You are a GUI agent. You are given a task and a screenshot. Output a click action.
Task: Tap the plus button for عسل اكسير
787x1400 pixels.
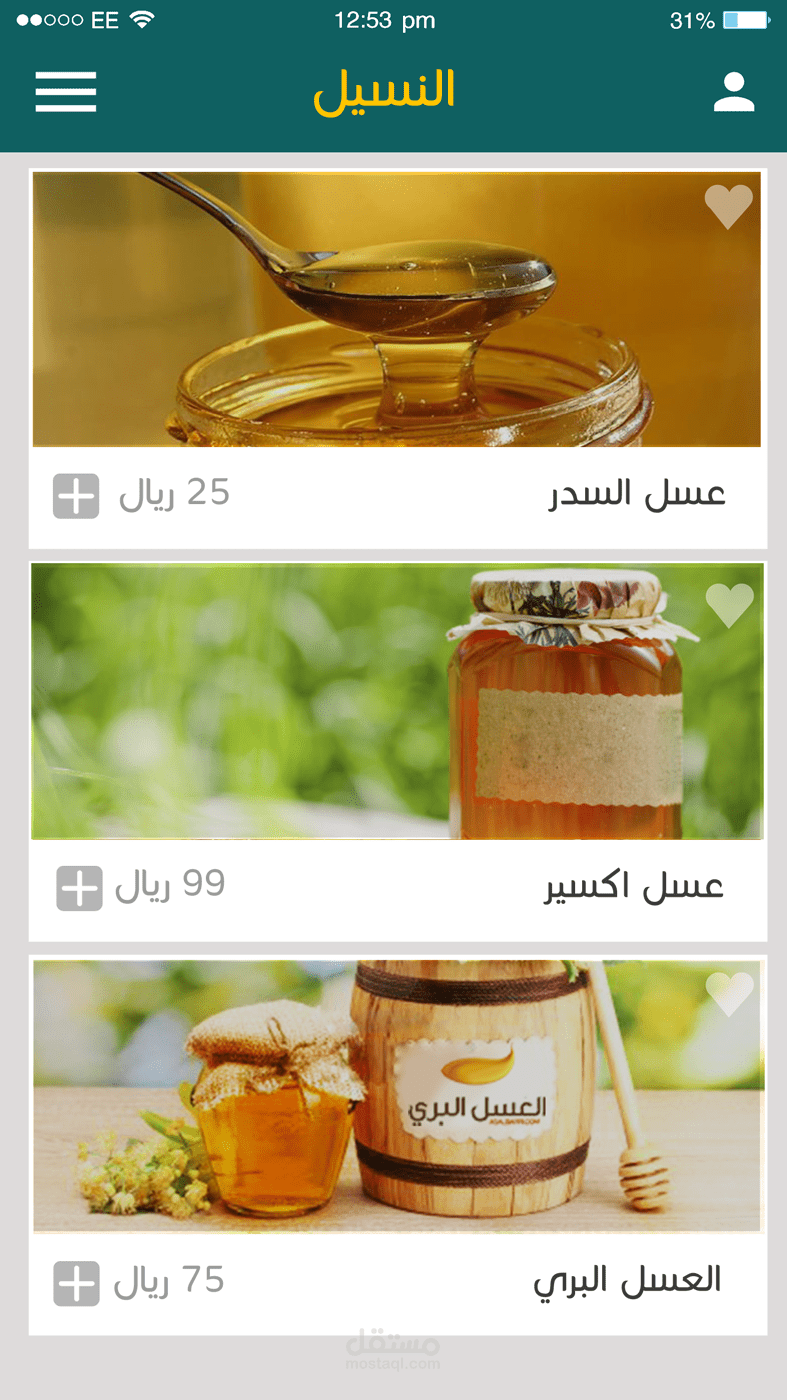79,888
